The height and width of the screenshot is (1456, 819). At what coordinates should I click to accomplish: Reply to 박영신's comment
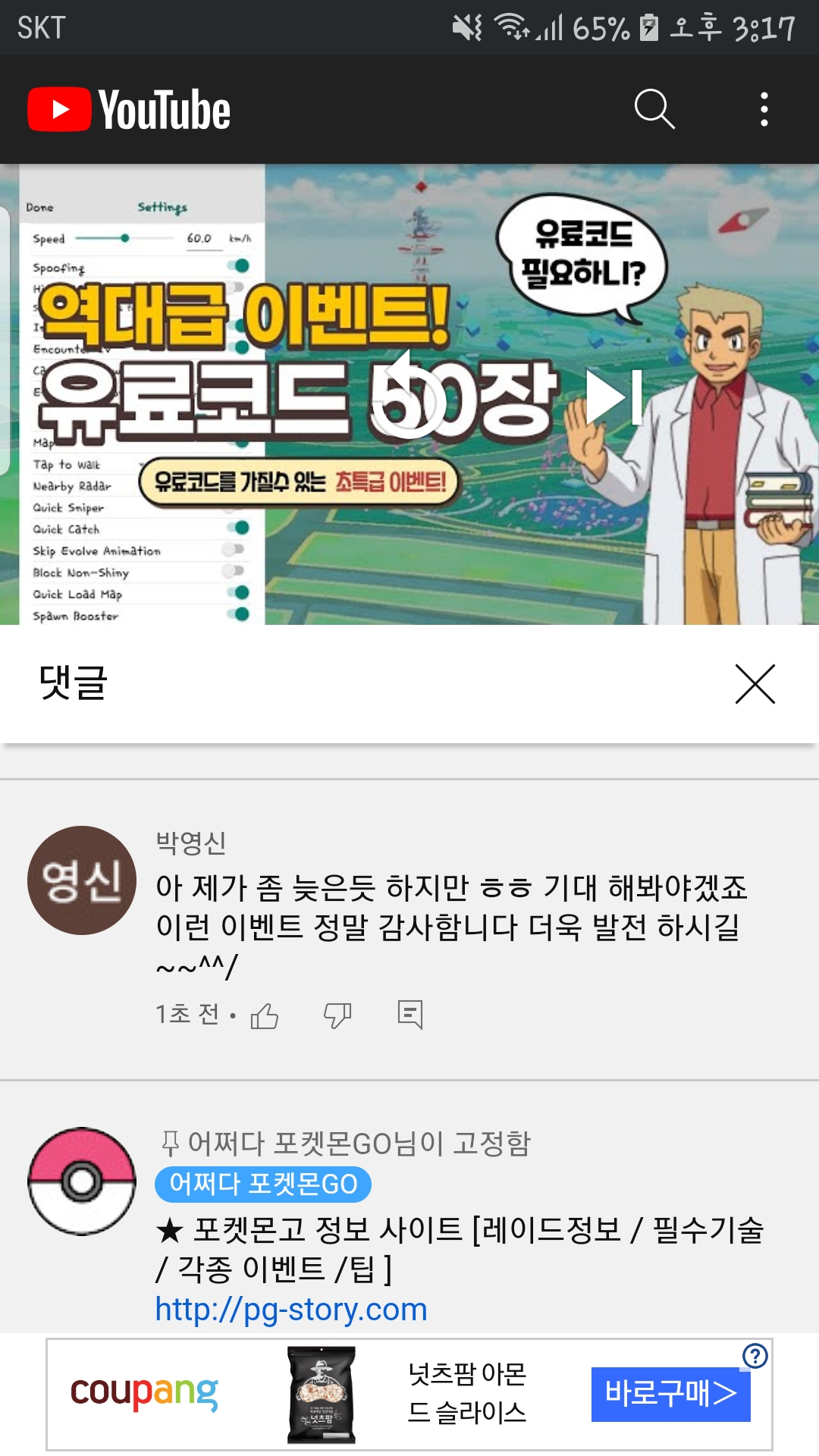[x=410, y=1015]
